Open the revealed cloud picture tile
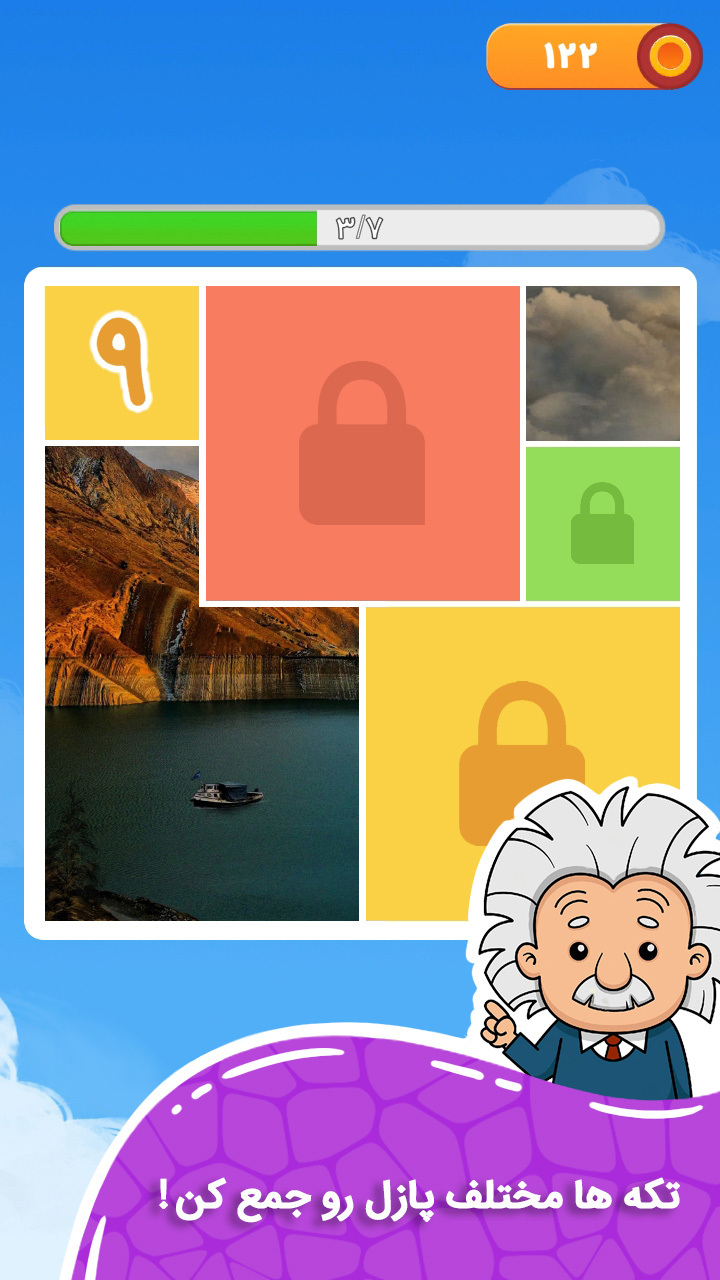Viewport: 720px width, 1280px height. click(x=602, y=362)
